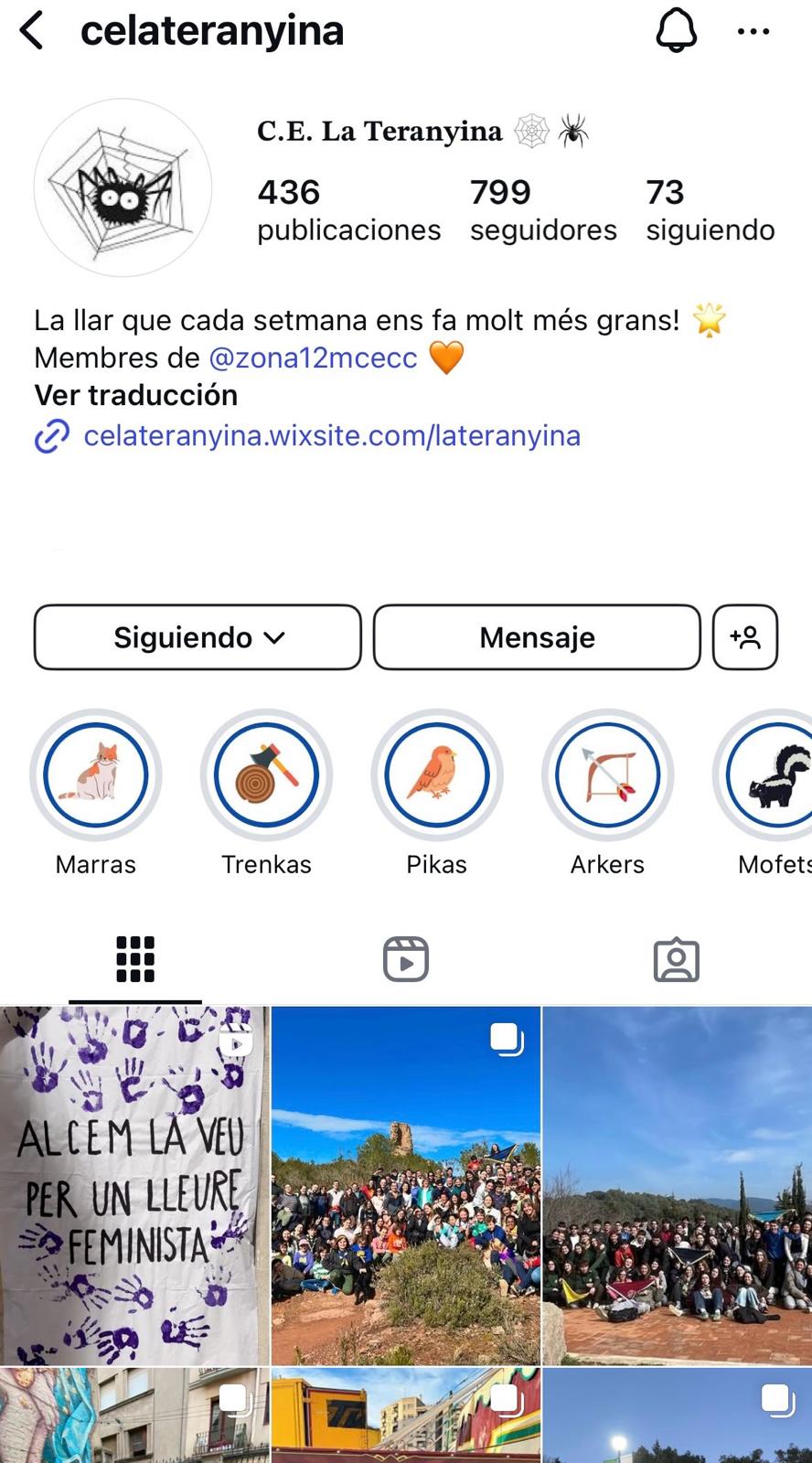Open the Trenkas story highlight

[266, 775]
